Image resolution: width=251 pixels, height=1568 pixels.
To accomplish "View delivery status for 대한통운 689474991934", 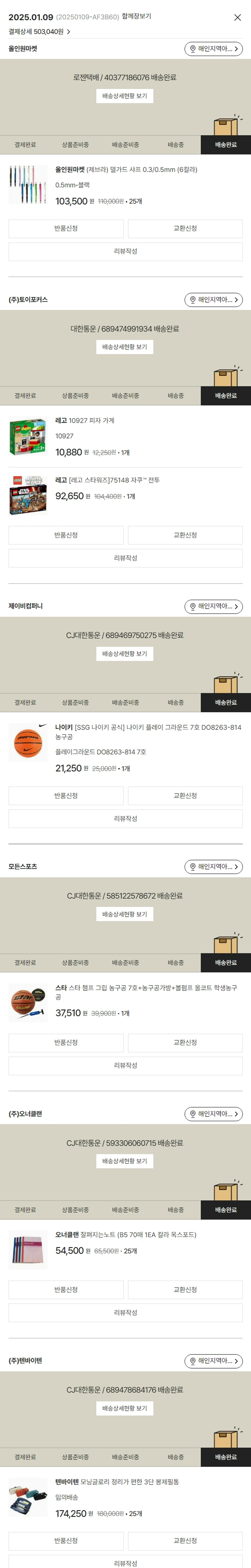I will pyautogui.click(x=124, y=347).
